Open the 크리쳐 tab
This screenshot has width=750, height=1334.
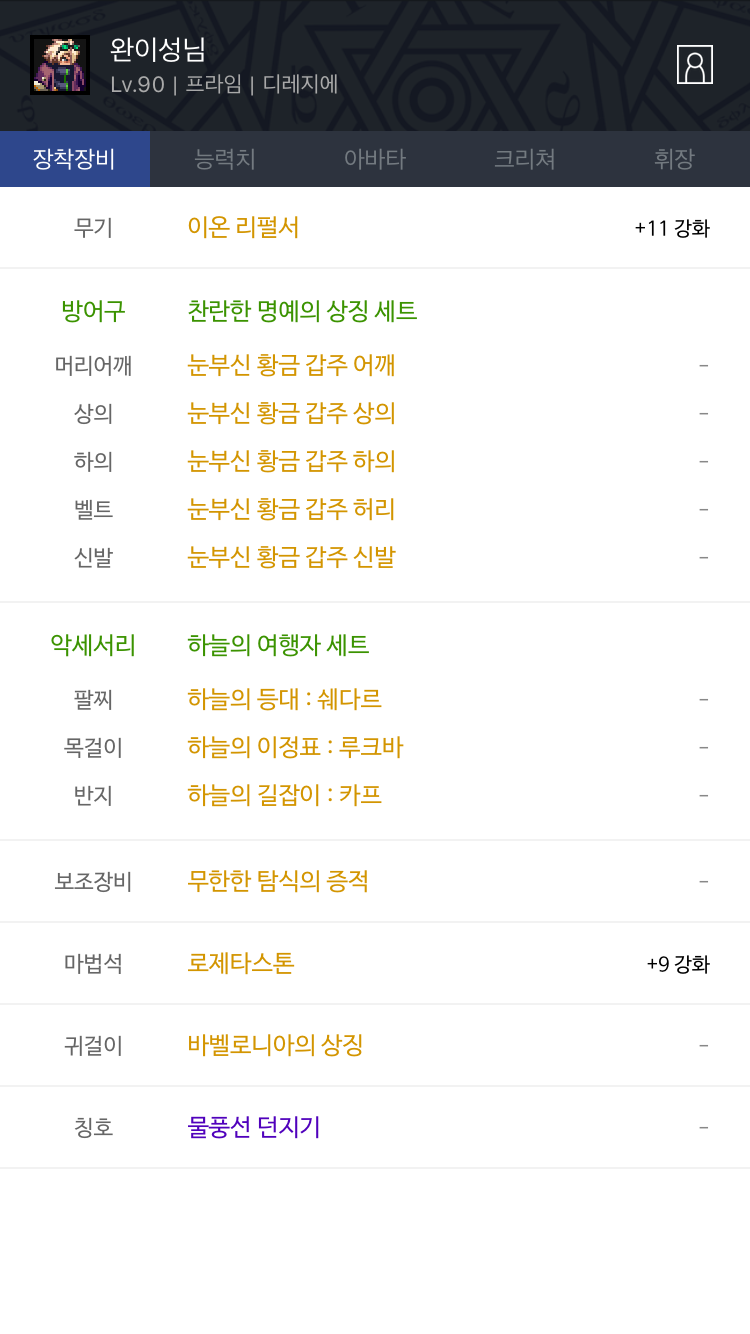[x=525, y=159]
